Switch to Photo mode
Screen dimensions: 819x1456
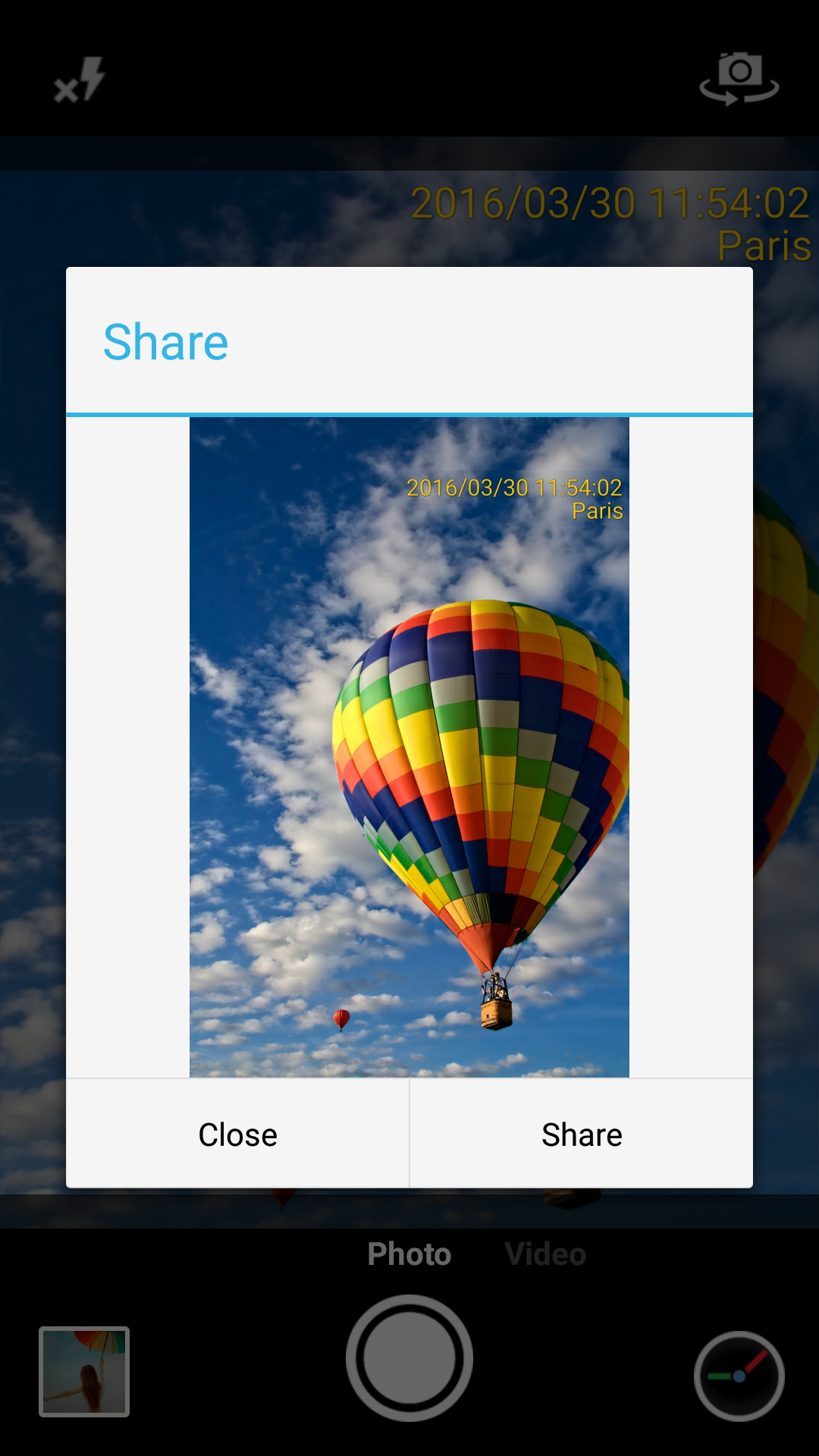click(x=409, y=1254)
